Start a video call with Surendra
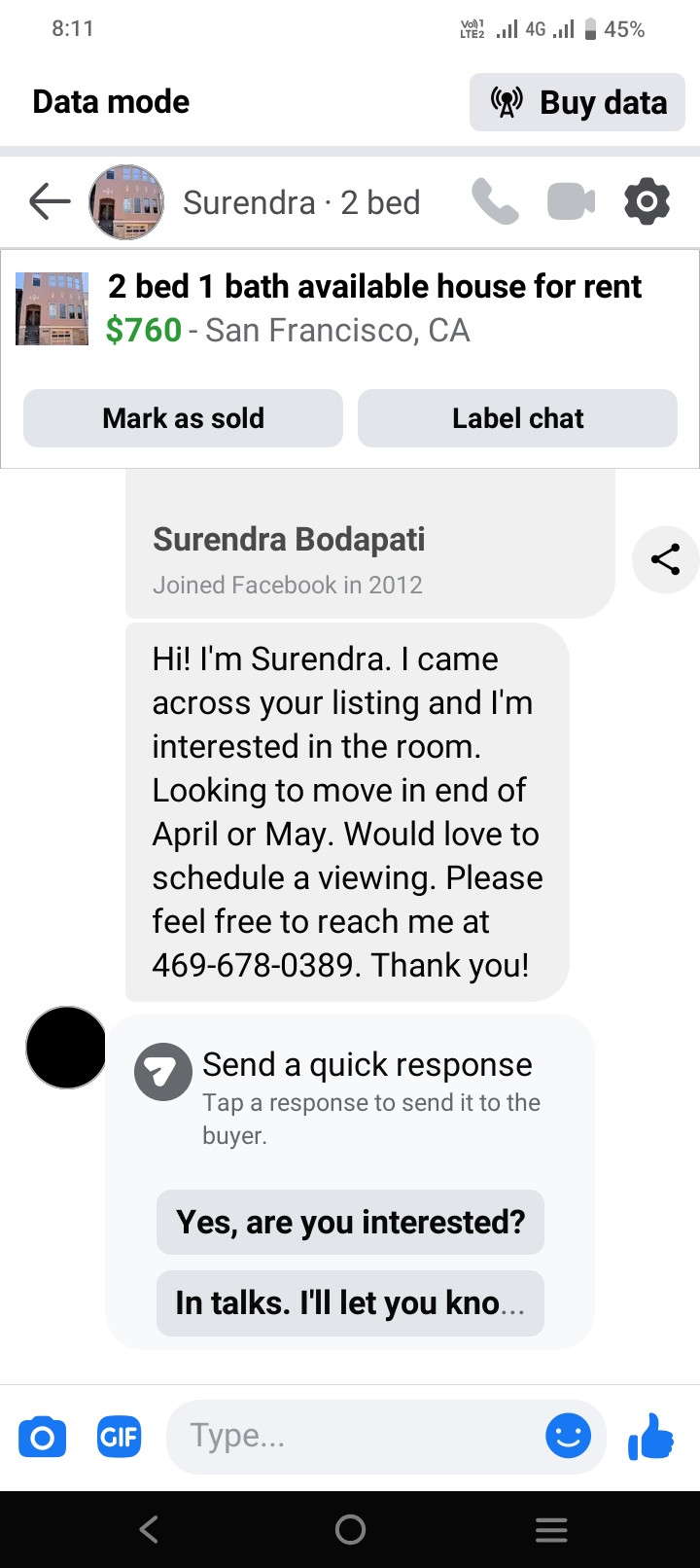This screenshot has height=1568, width=700. click(x=571, y=202)
